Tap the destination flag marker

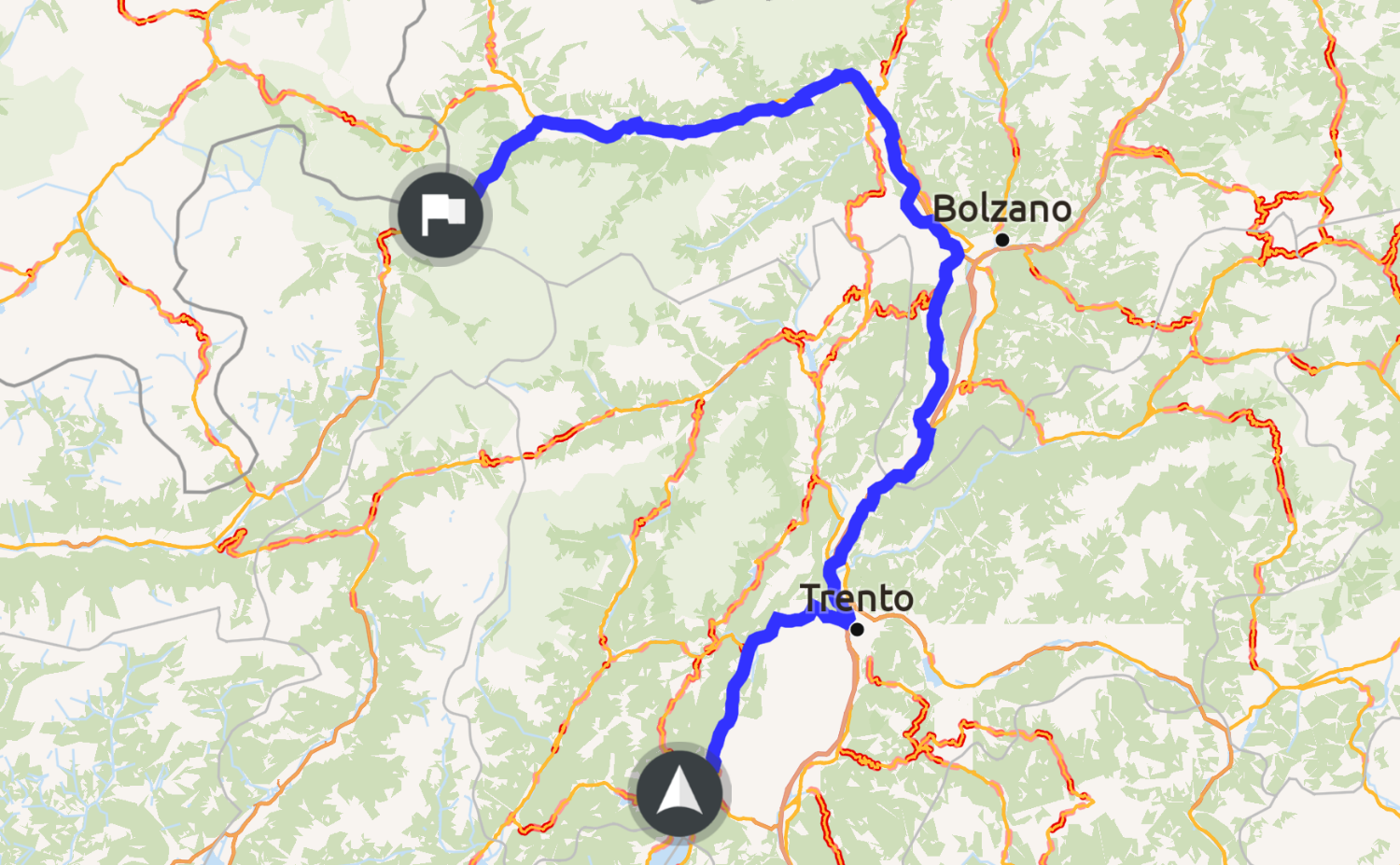pyautogui.click(x=441, y=215)
